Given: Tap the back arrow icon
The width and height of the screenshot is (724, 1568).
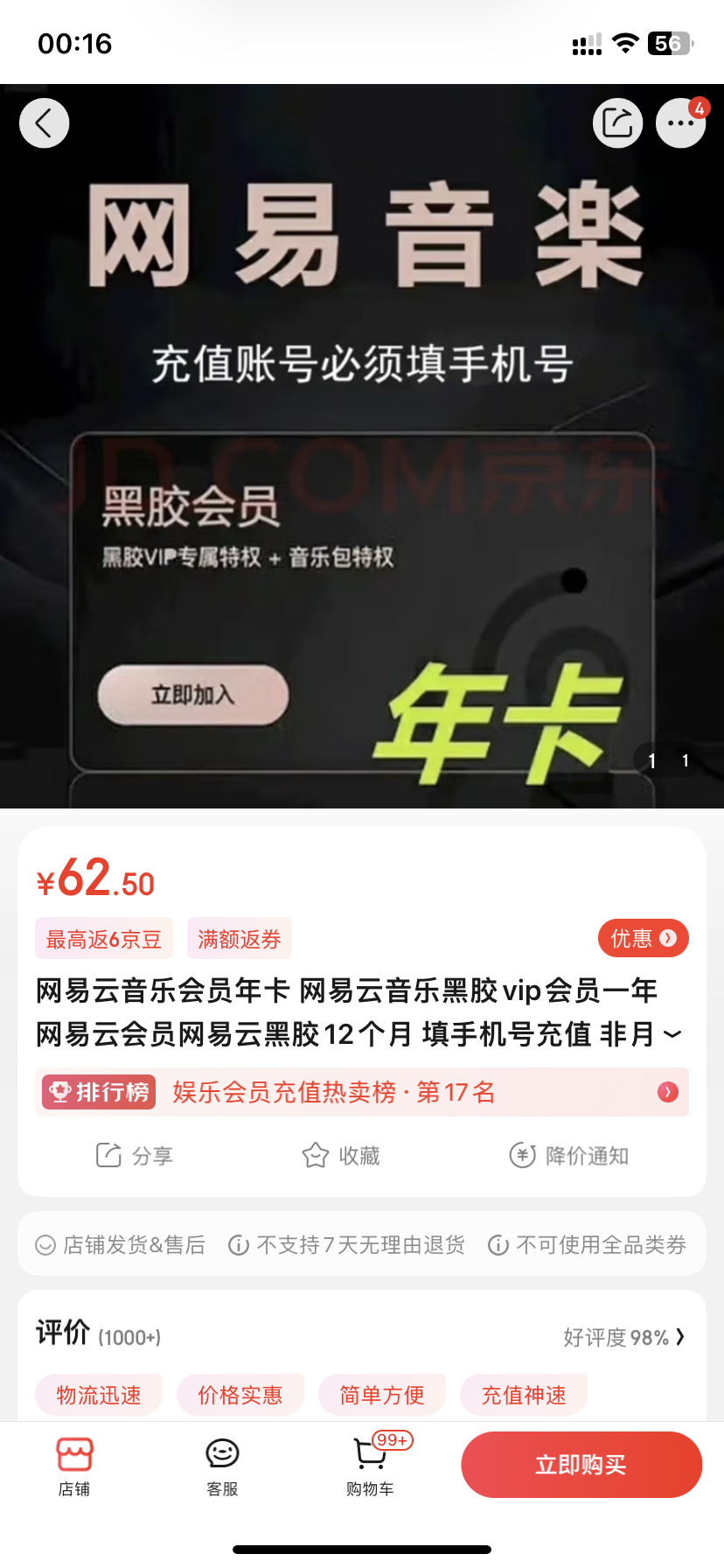Looking at the screenshot, I should (44, 122).
